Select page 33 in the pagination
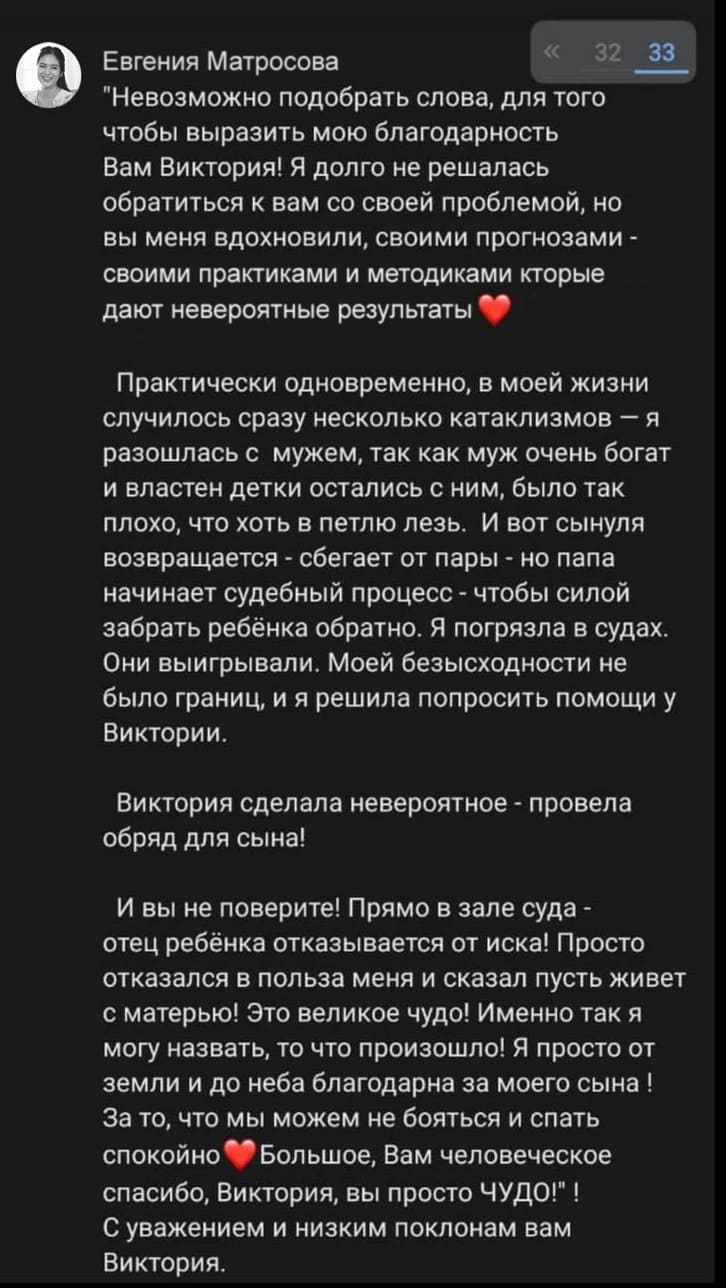 661,55
